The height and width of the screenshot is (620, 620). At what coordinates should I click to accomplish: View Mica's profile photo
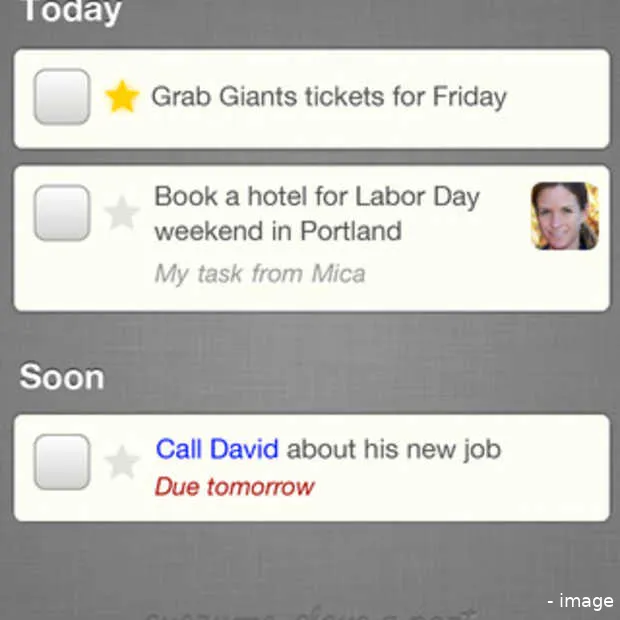click(x=565, y=215)
